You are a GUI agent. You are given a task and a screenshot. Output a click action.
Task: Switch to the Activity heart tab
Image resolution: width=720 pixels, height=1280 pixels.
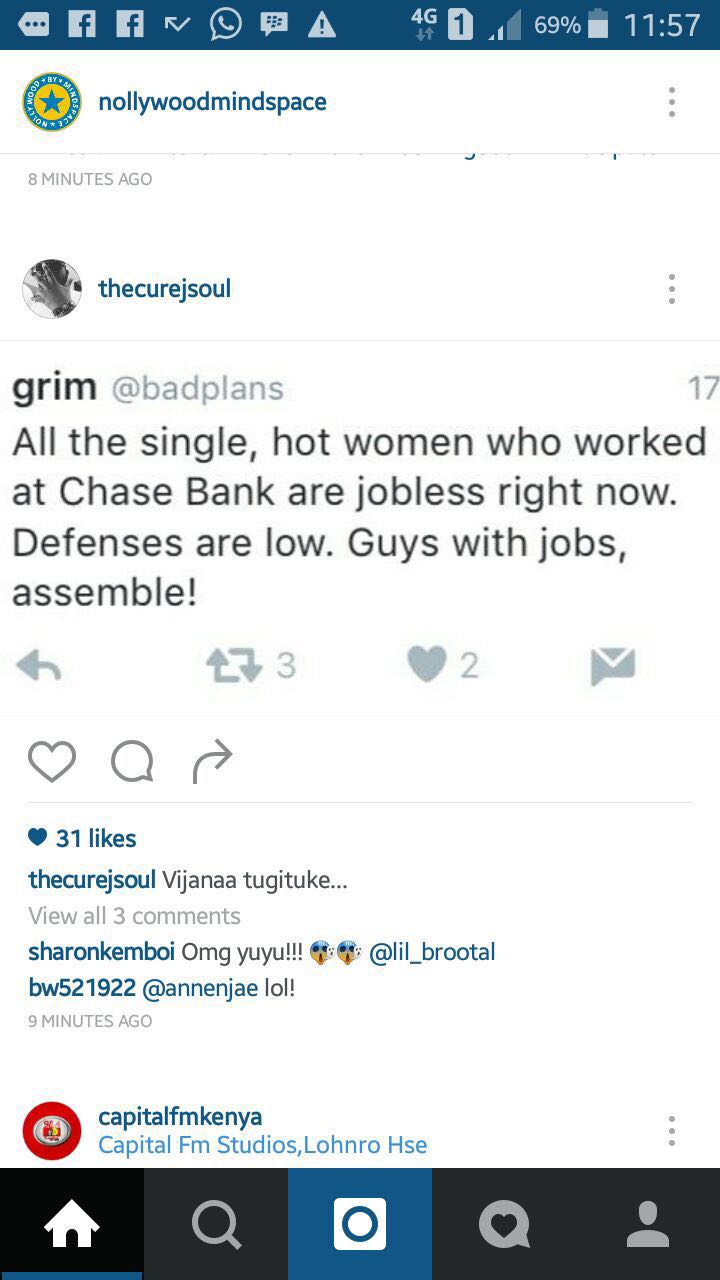pyautogui.click(x=504, y=1224)
